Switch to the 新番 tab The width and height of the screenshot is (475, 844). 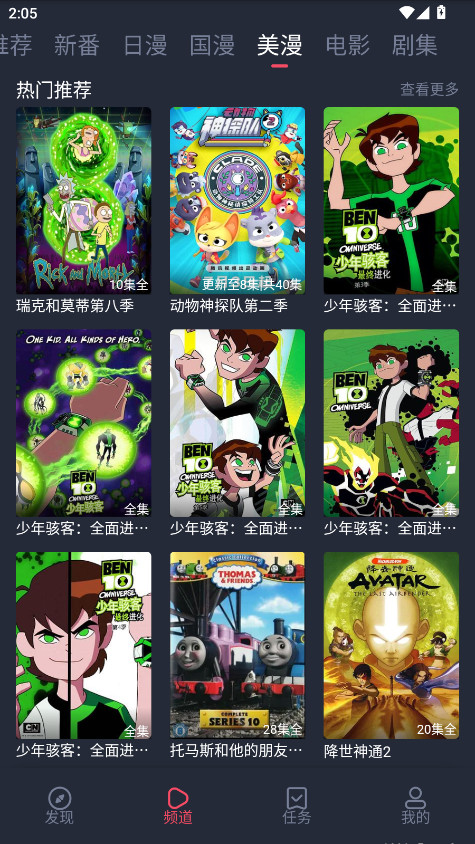coord(77,45)
